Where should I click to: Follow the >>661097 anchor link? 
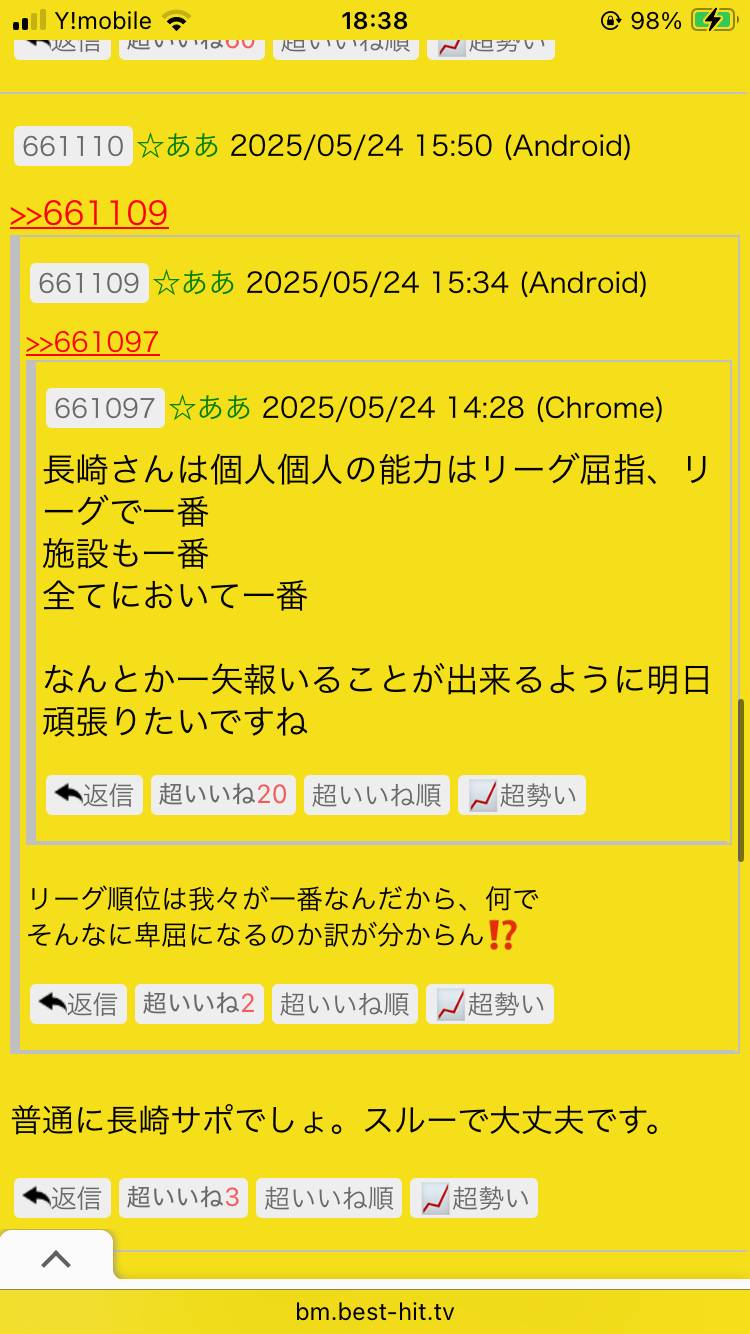92,343
